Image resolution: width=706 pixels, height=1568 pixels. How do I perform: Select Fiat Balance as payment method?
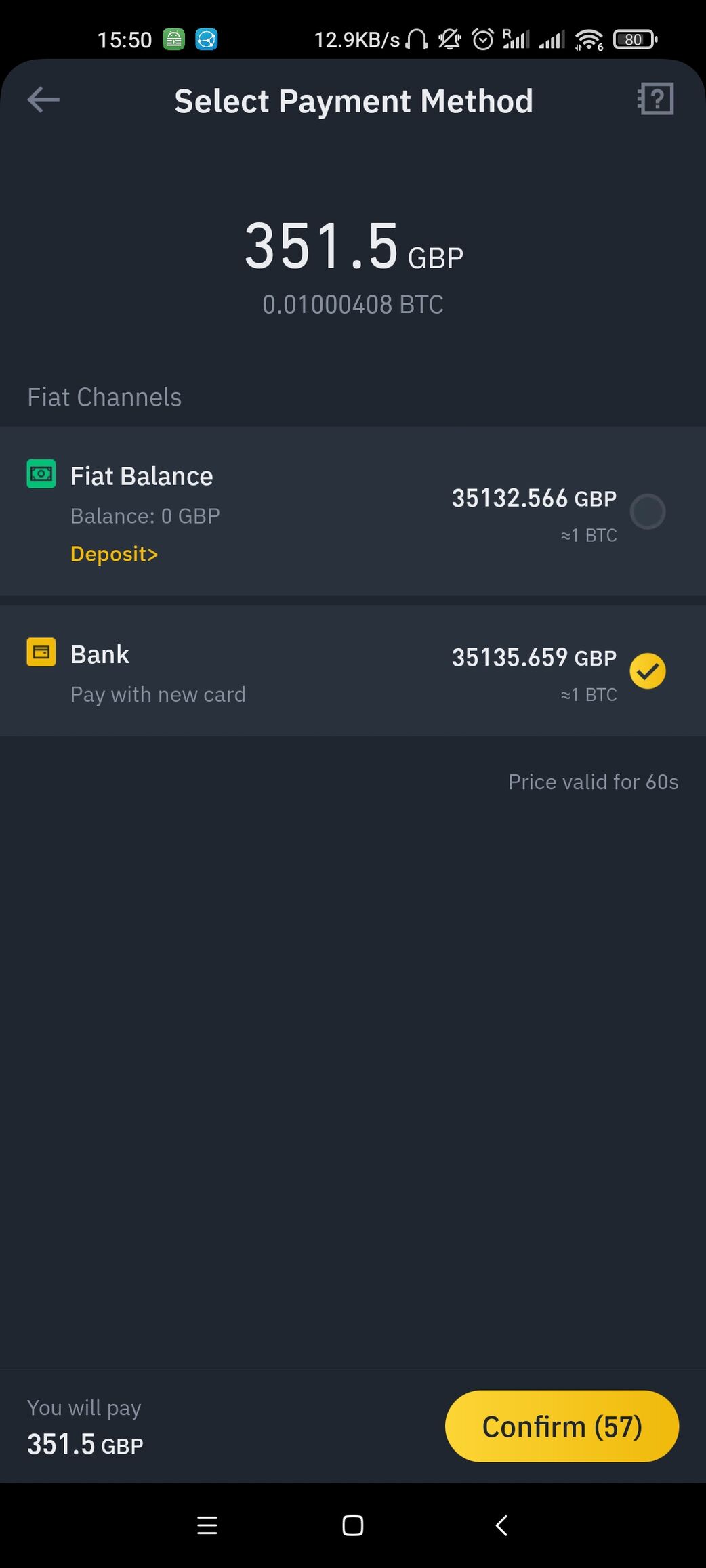pyautogui.click(x=647, y=511)
